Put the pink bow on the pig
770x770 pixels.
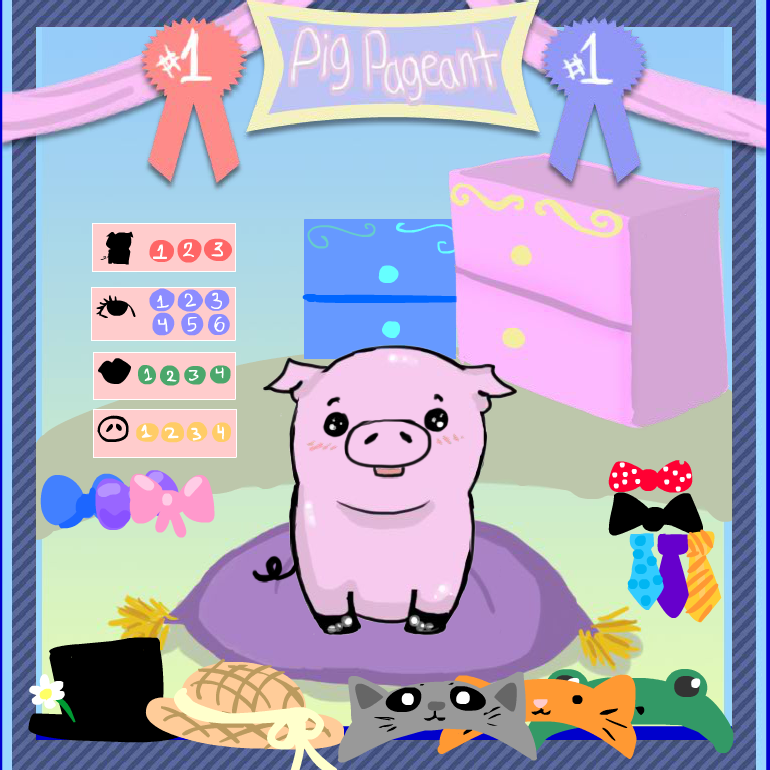(172, 502)
